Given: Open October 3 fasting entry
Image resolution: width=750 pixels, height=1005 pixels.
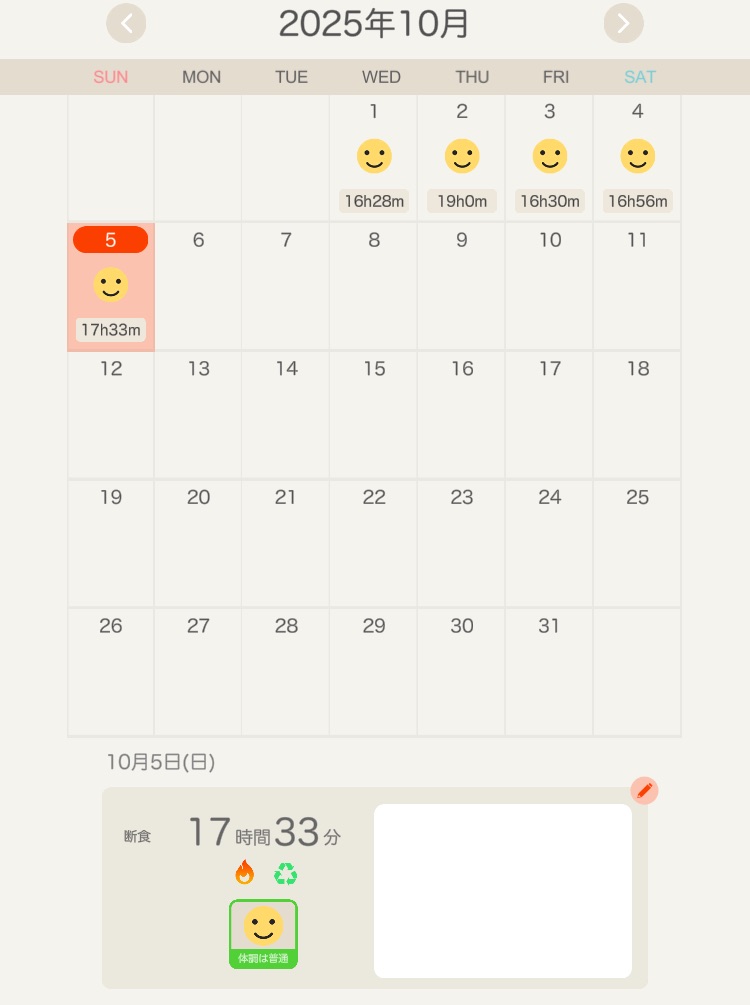Looking at the screenshot, I should coord(549,158).
